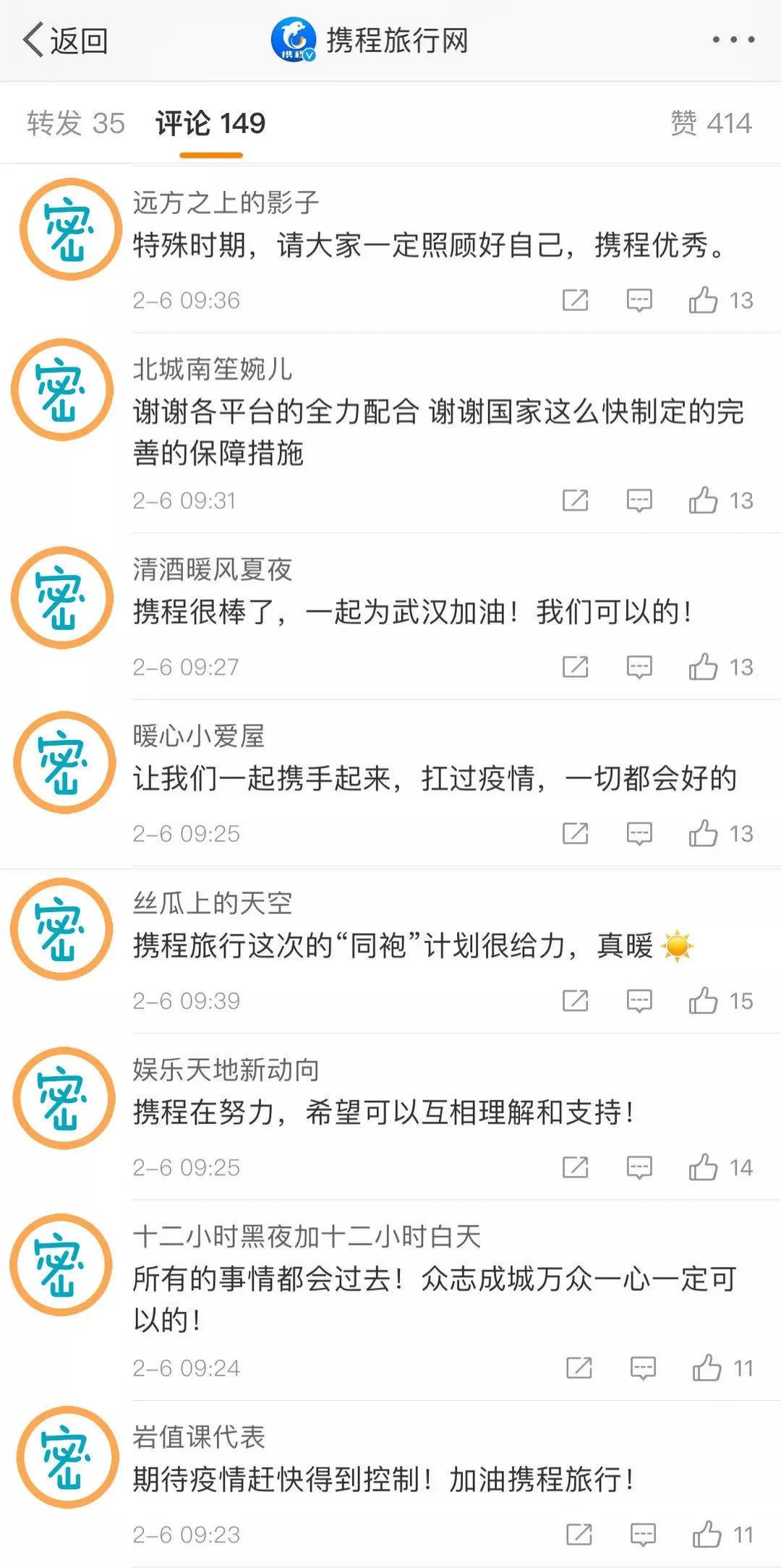
Task: Repost the comment by 清酒暖风夏夜
Action: point(576,667)
